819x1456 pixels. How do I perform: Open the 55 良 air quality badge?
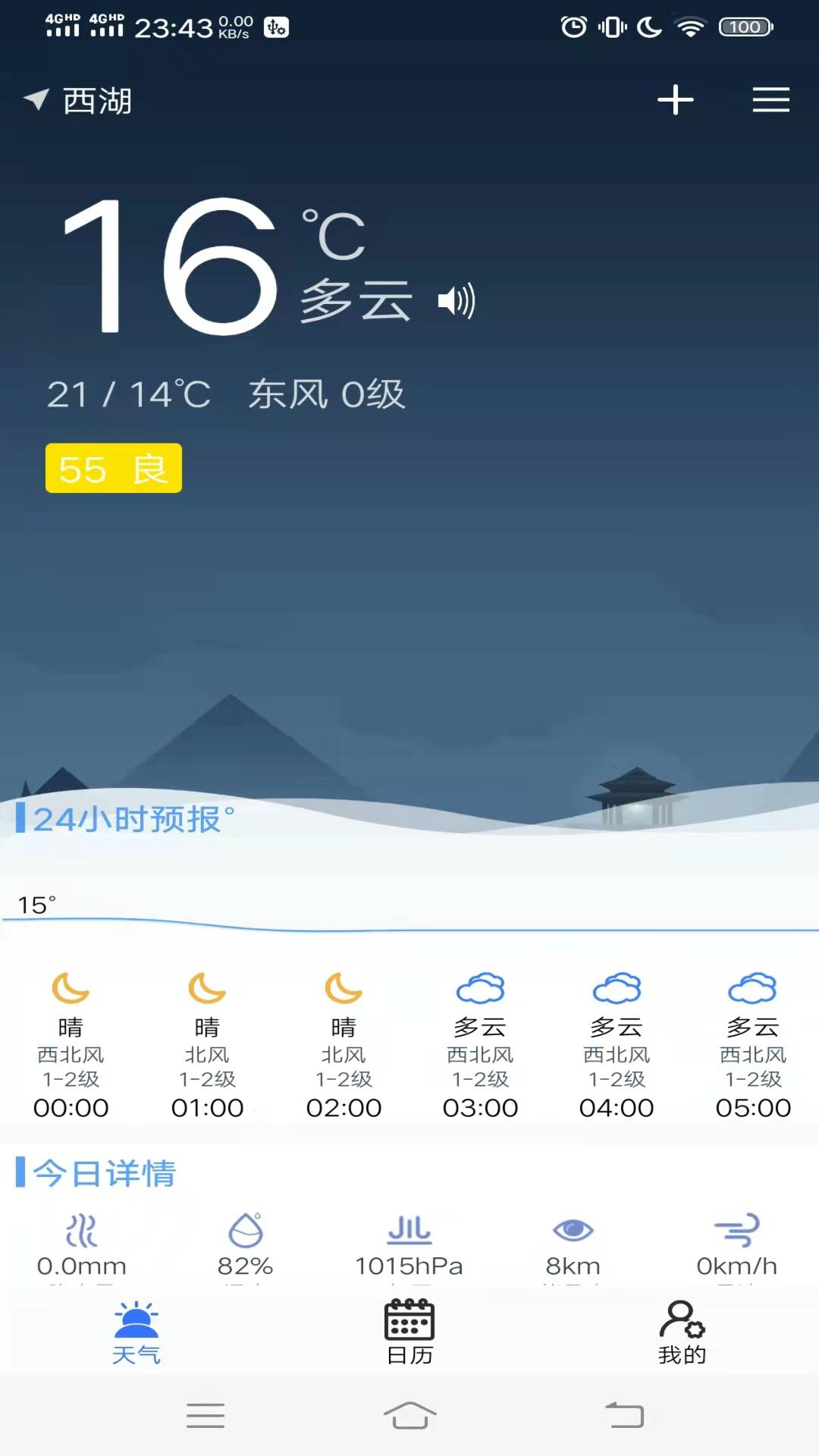coord(114,468)
